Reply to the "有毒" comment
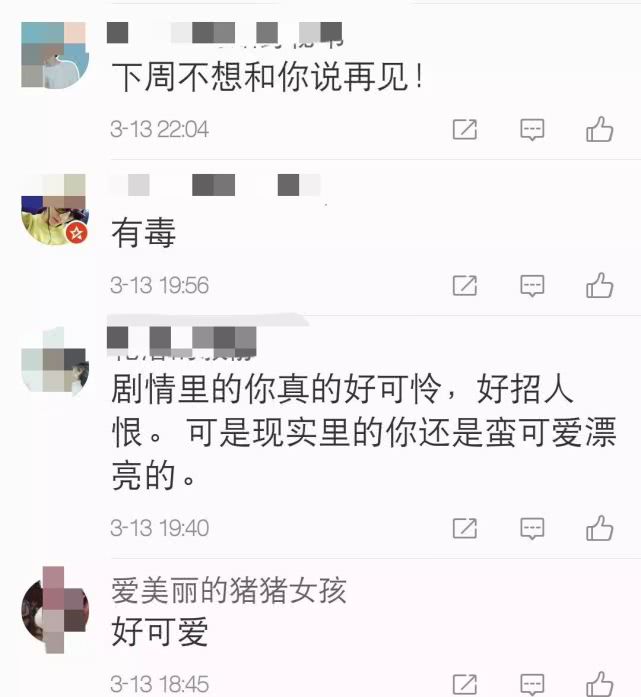 pos(532,285)
